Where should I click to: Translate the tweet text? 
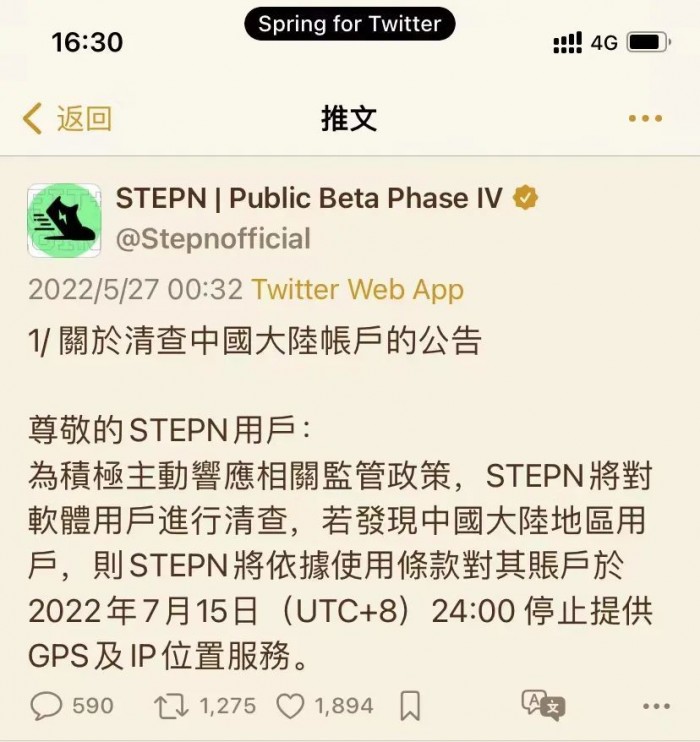pos(543,704)
